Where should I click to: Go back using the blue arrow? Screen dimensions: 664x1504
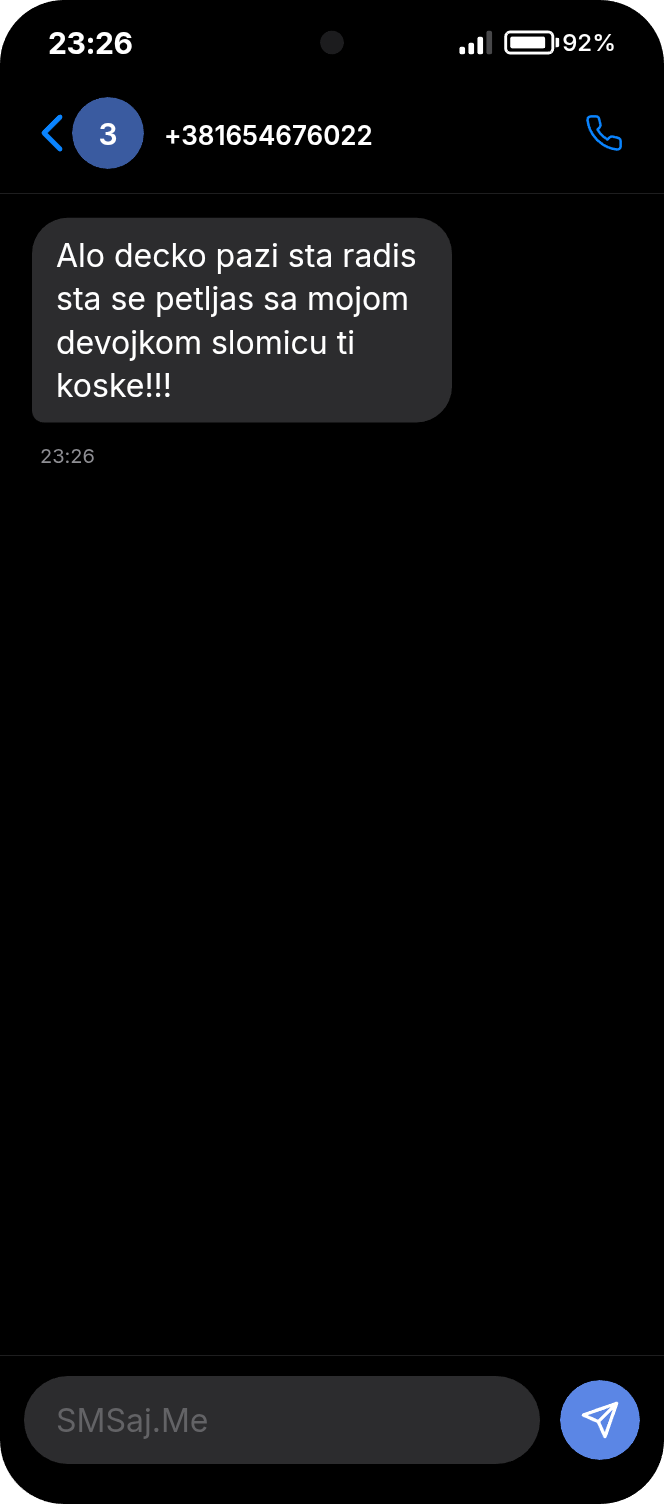point(52,133)
